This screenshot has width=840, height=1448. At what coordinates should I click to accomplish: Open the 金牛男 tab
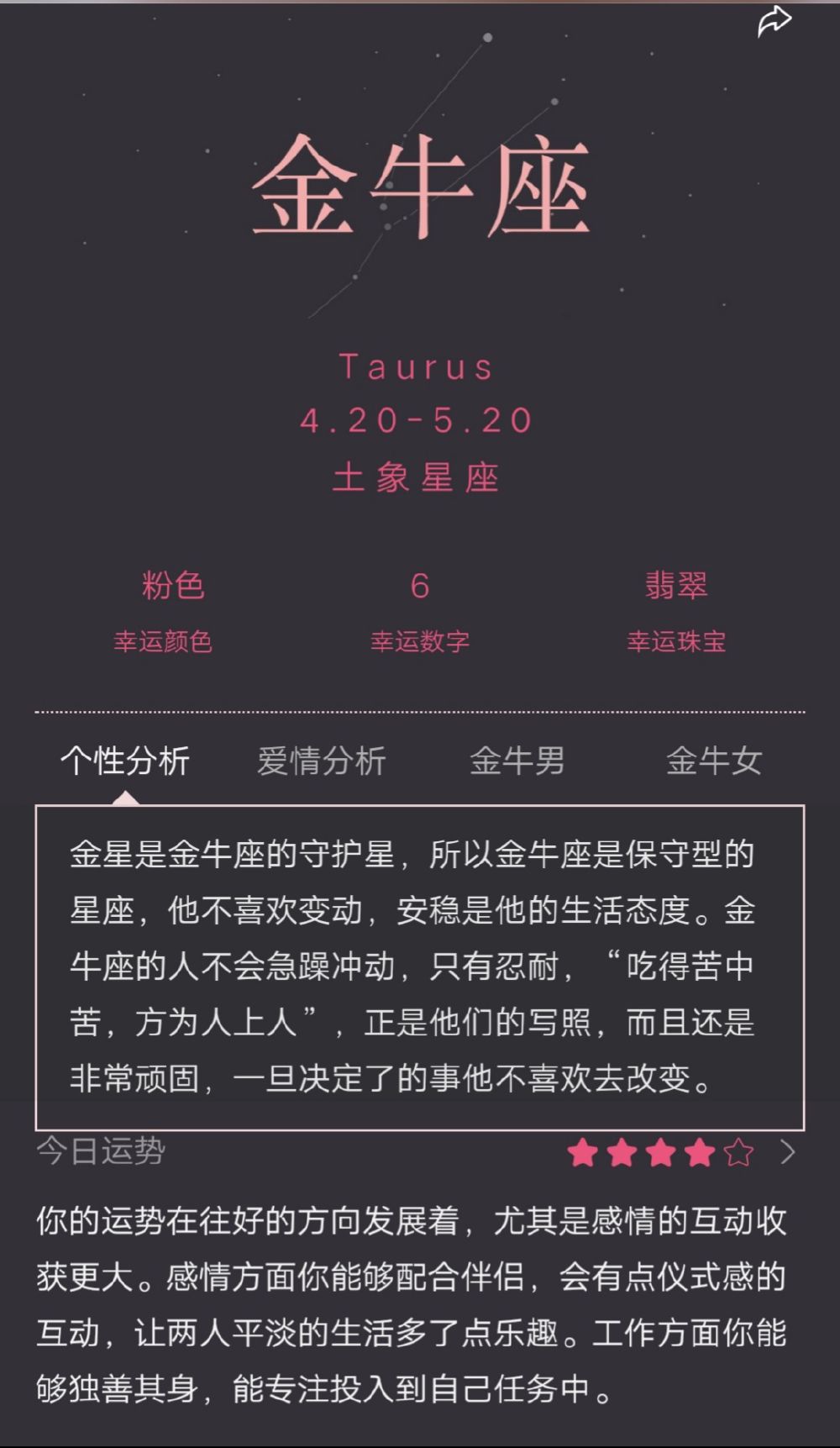(517, 761)
